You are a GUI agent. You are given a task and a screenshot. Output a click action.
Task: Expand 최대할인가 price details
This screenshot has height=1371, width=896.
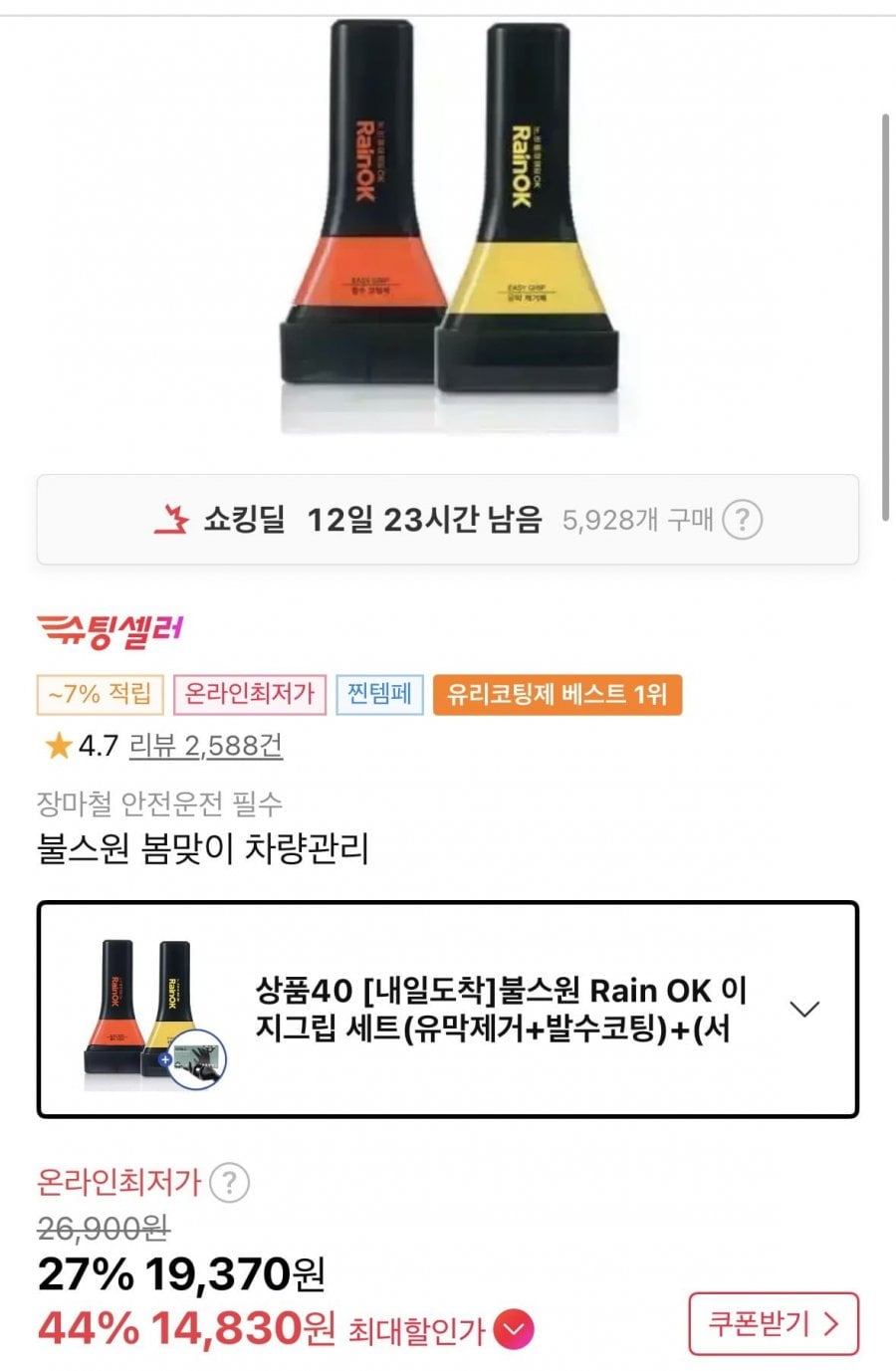click(x=514, y=1329)
